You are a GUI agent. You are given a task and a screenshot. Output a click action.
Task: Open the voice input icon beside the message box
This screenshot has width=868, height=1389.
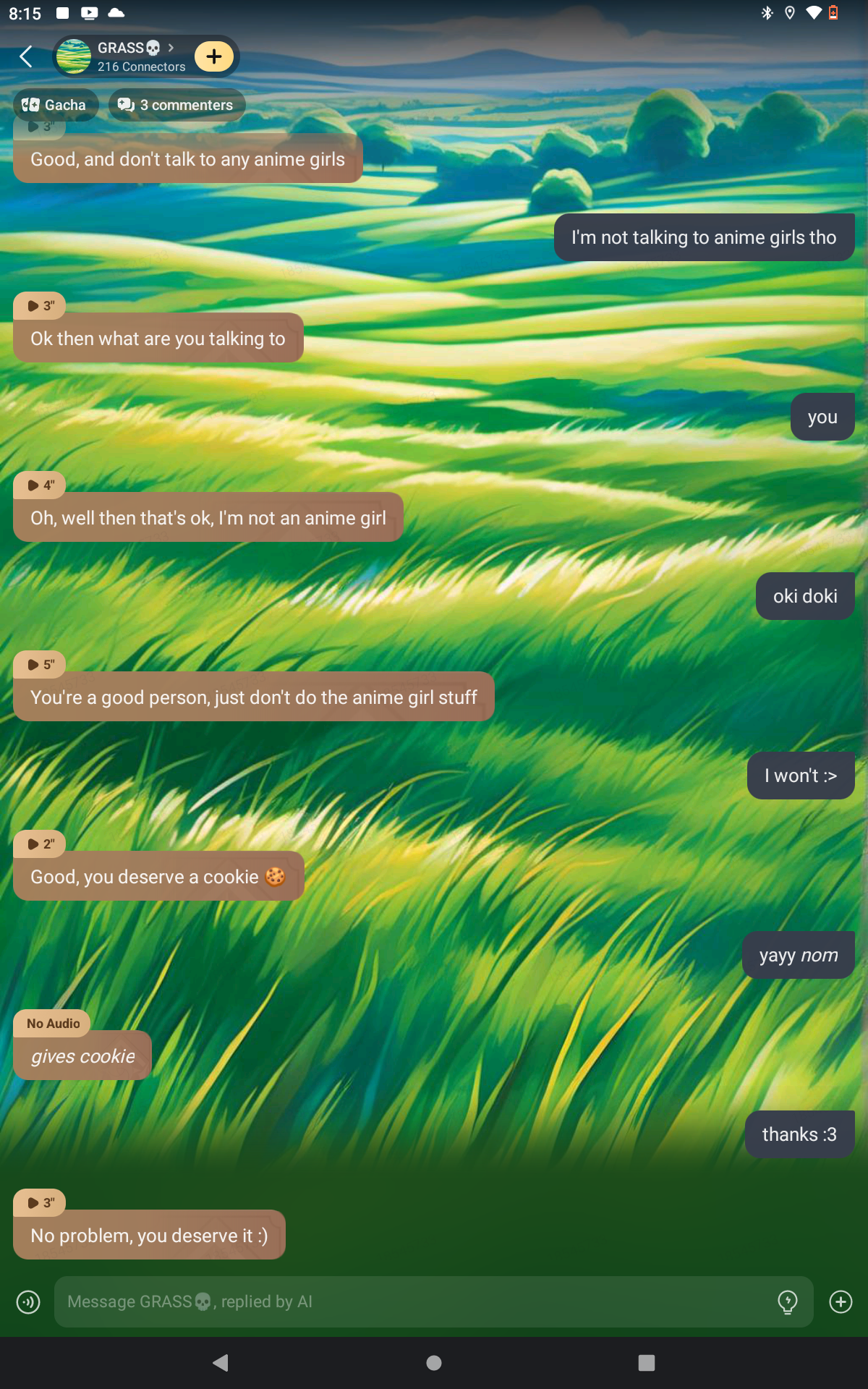point(28,1302)
